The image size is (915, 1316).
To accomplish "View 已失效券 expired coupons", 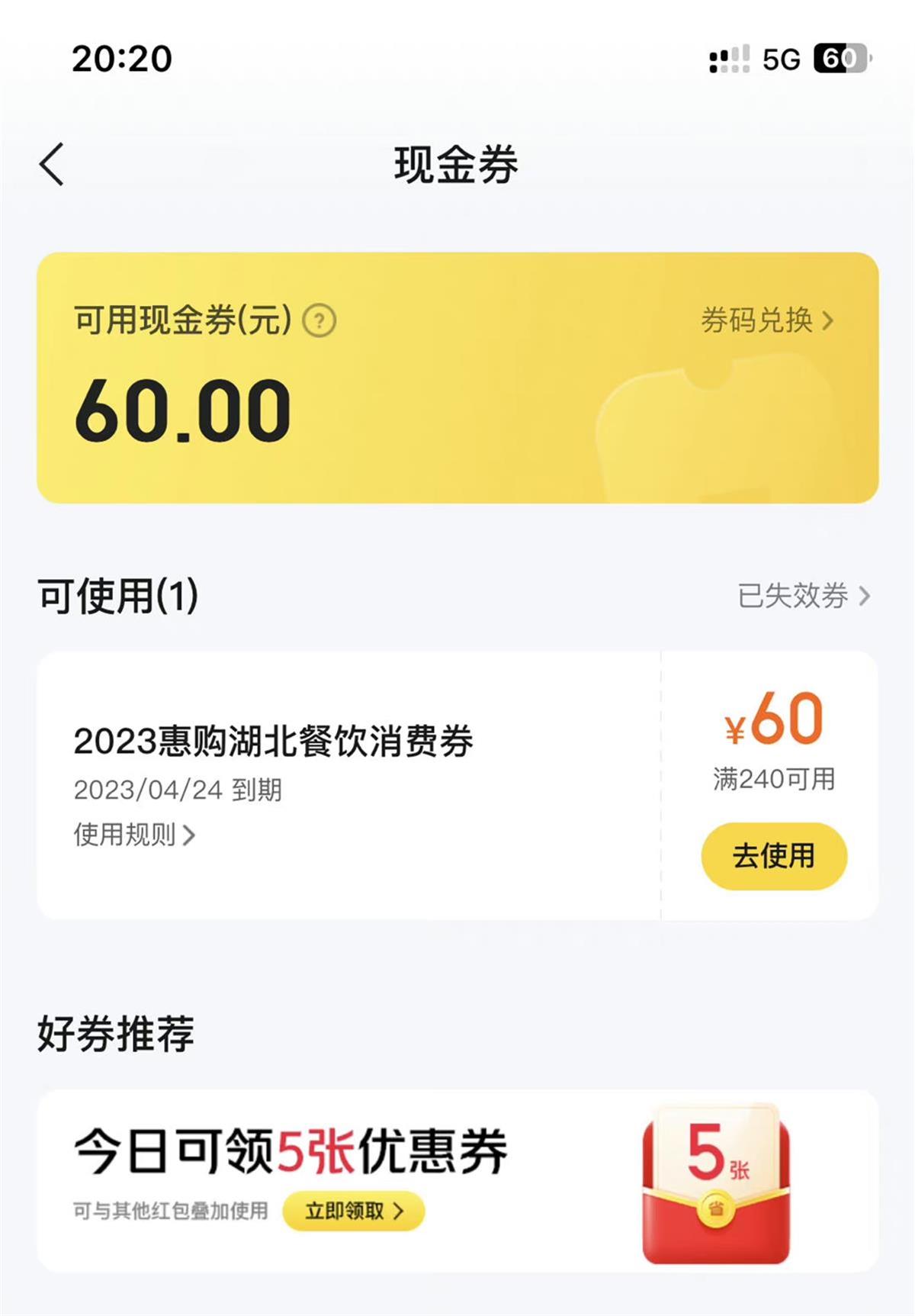I will coord(803,596).
